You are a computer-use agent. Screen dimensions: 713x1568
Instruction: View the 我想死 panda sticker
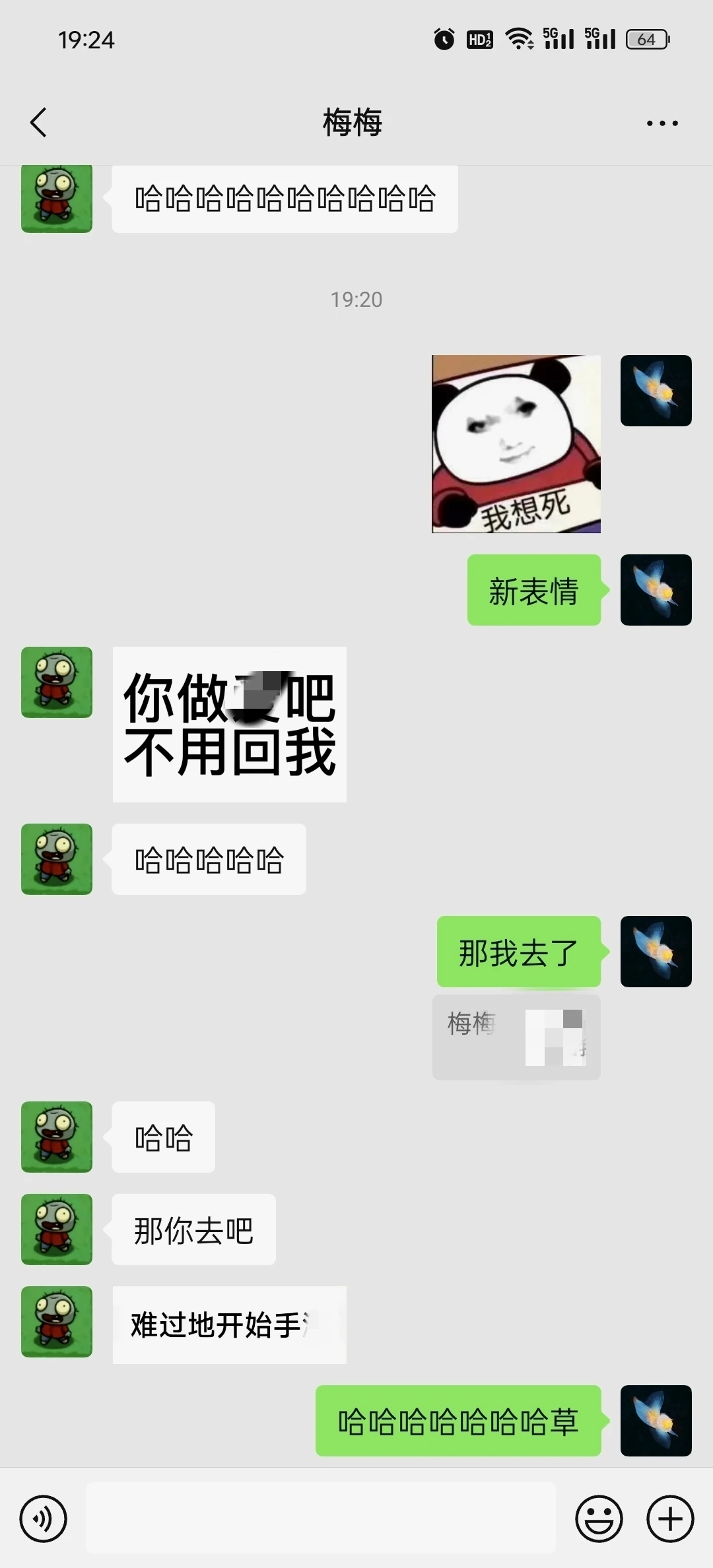pos(516,444)
